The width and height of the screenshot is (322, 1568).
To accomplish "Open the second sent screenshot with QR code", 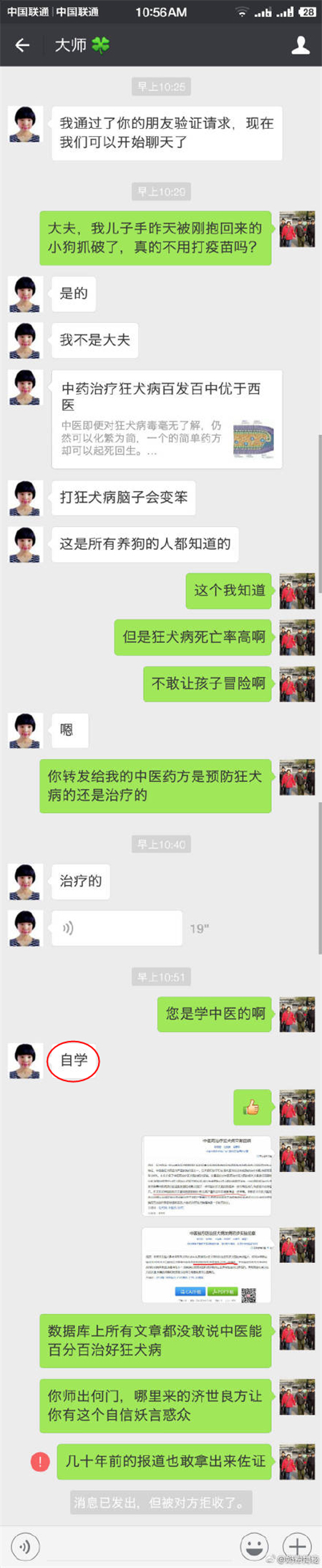I will 207,1264.
